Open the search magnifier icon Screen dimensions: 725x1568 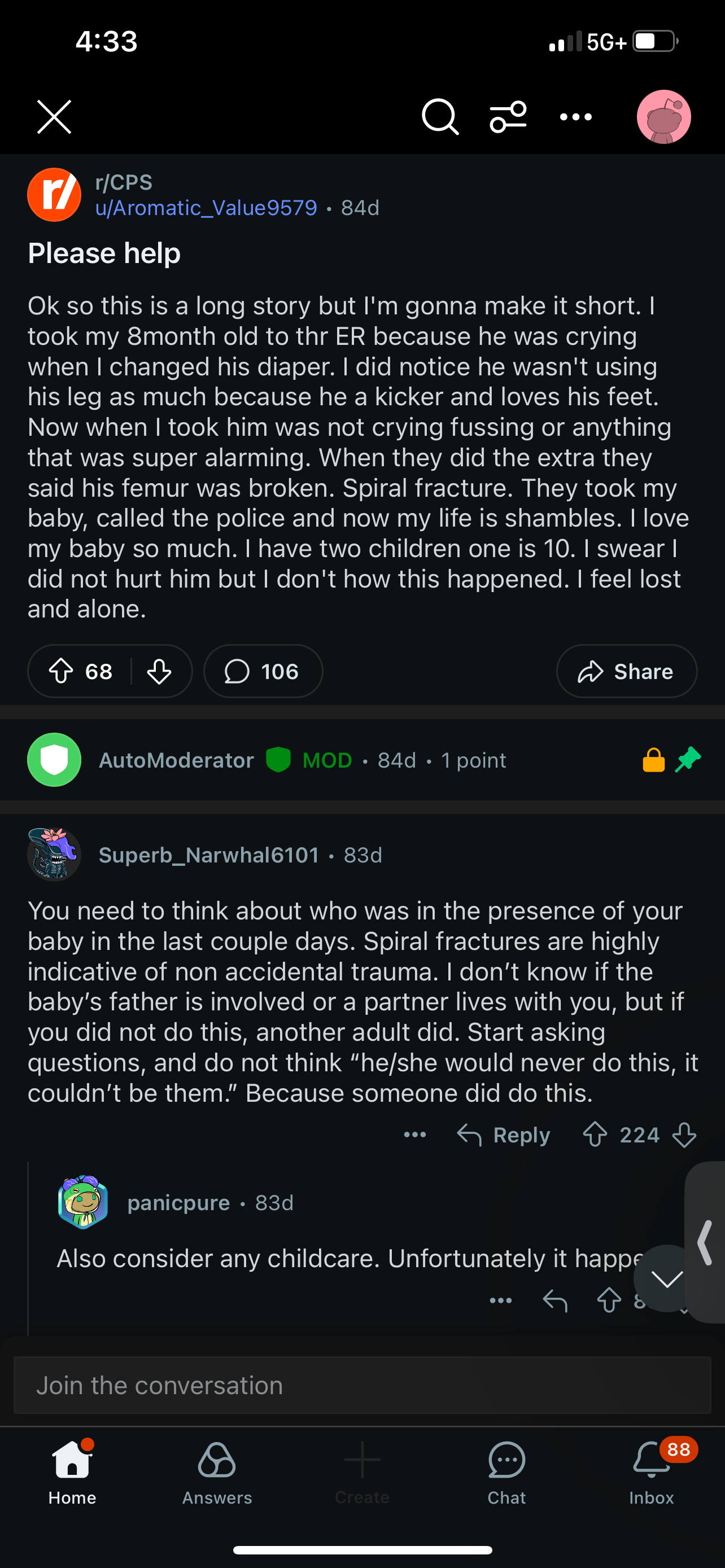point(439,117)
